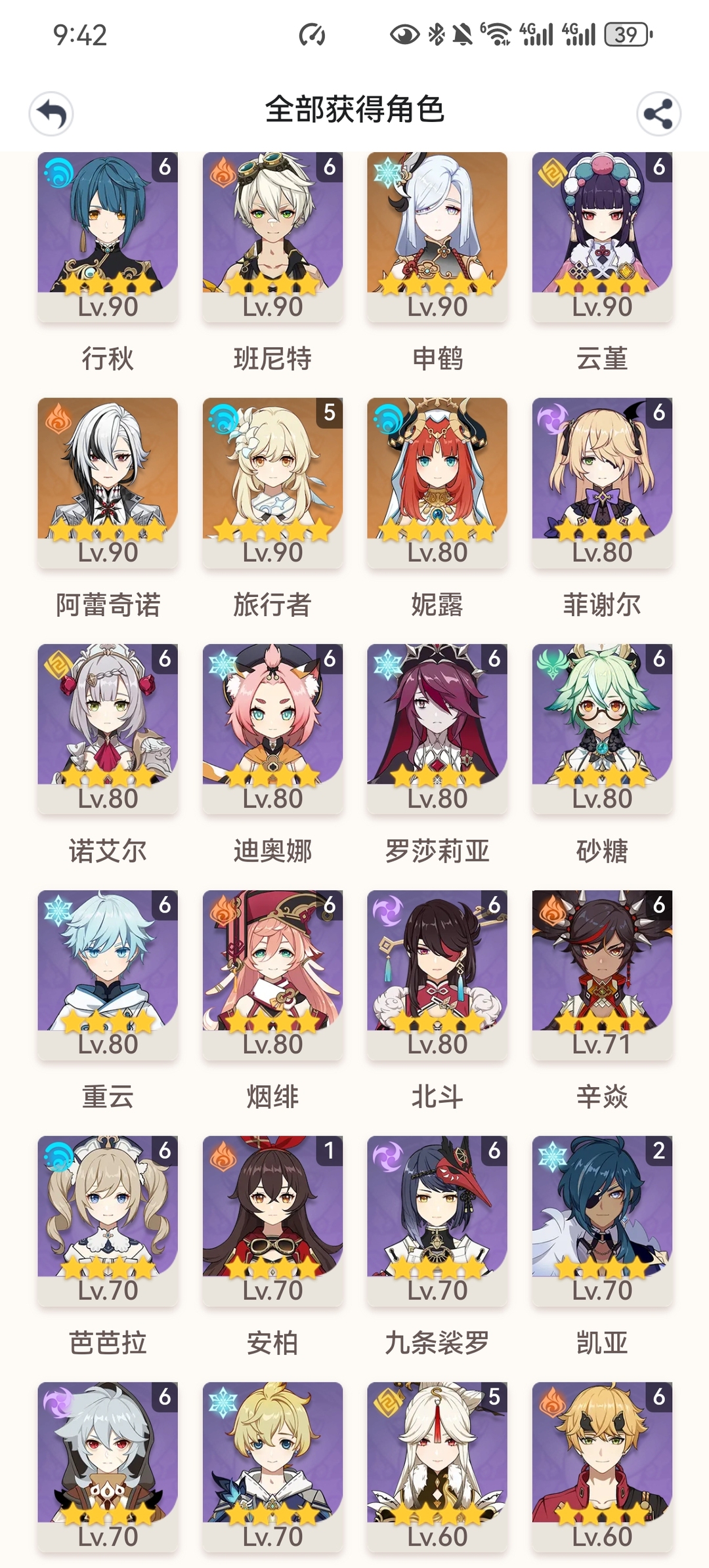Open 罗莎莉亚 character card
The height and width of the screenshot is (1568, 709).
(x=437, y=728)
